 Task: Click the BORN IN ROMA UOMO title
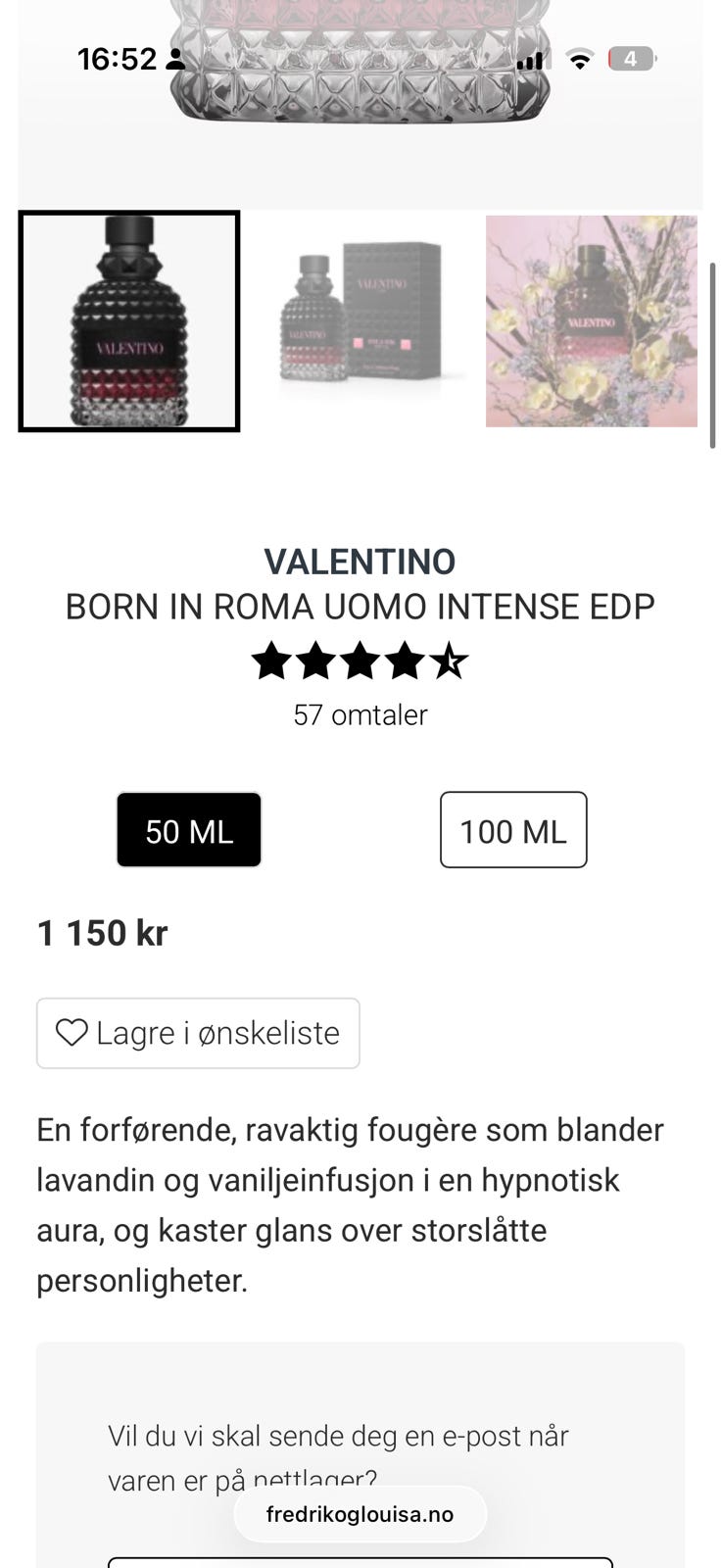tap(360, 606)
